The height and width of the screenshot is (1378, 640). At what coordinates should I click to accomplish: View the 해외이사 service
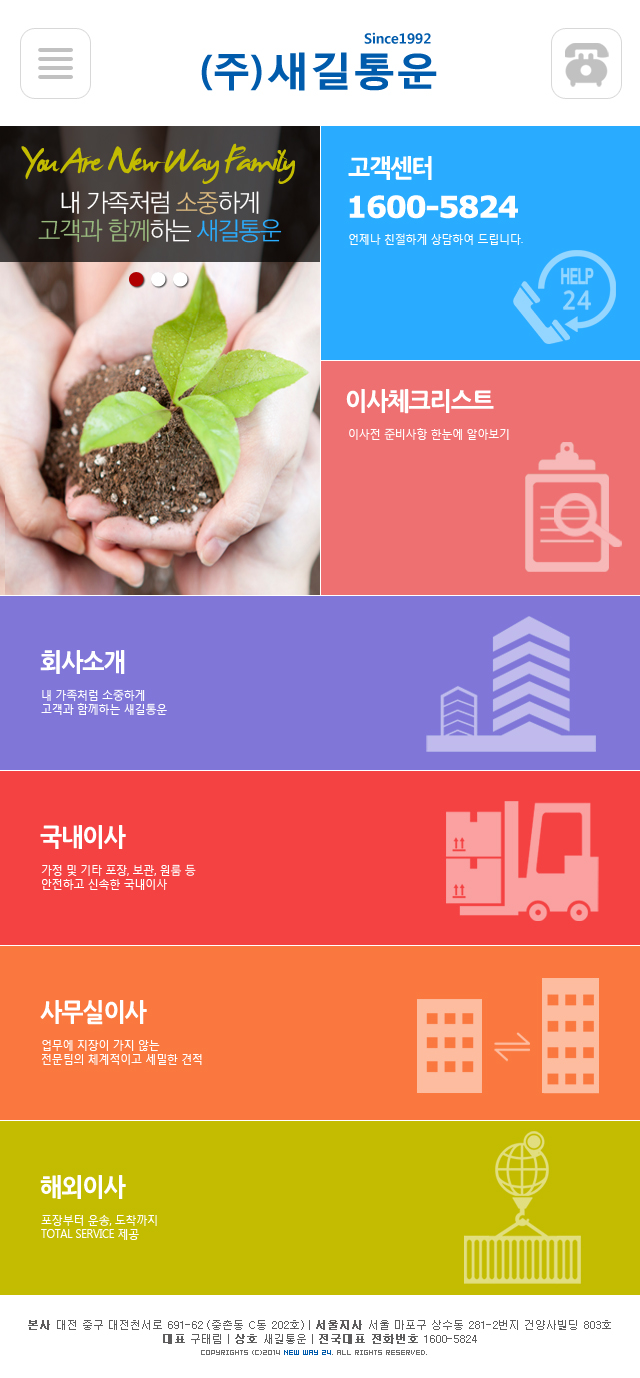(320, 1208)
